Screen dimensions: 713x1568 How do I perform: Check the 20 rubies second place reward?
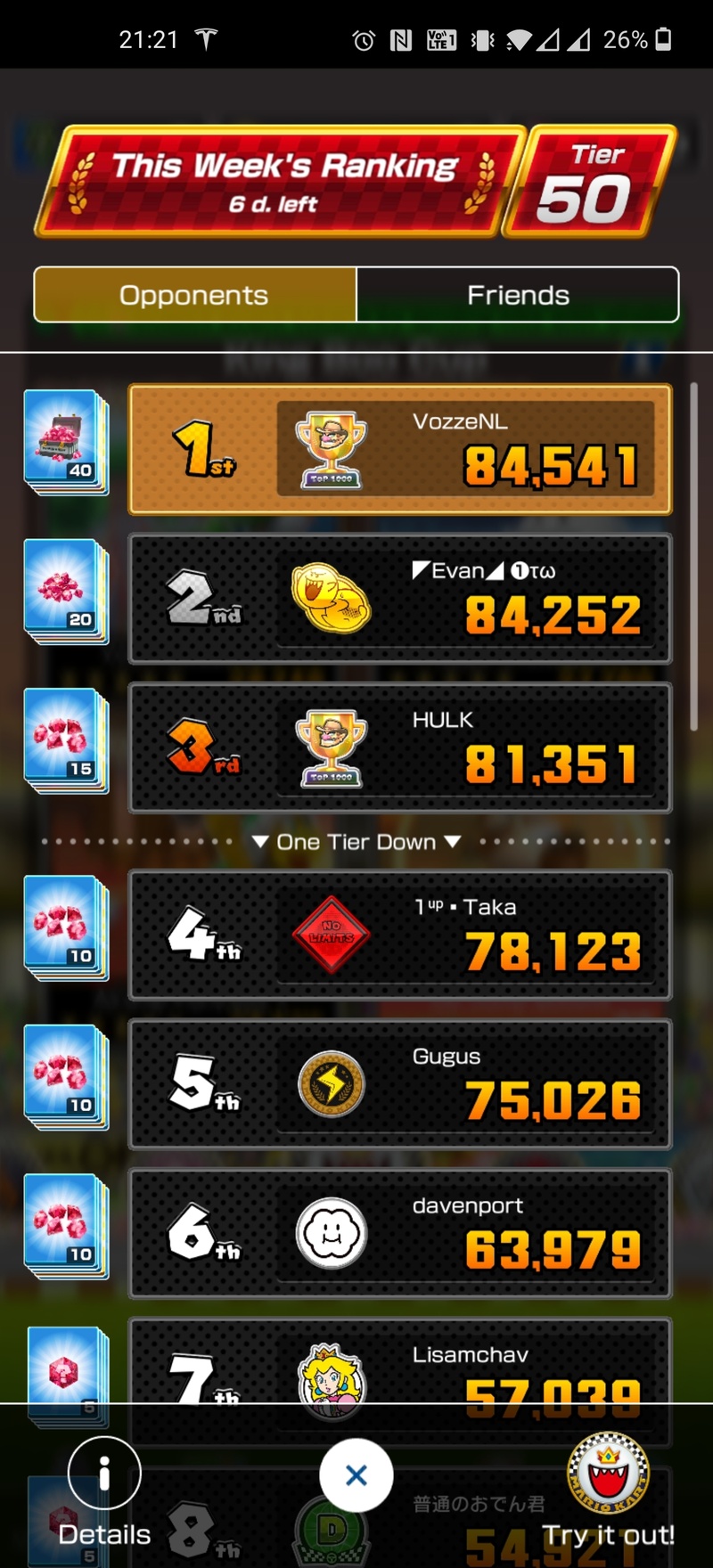coord(66,591)
